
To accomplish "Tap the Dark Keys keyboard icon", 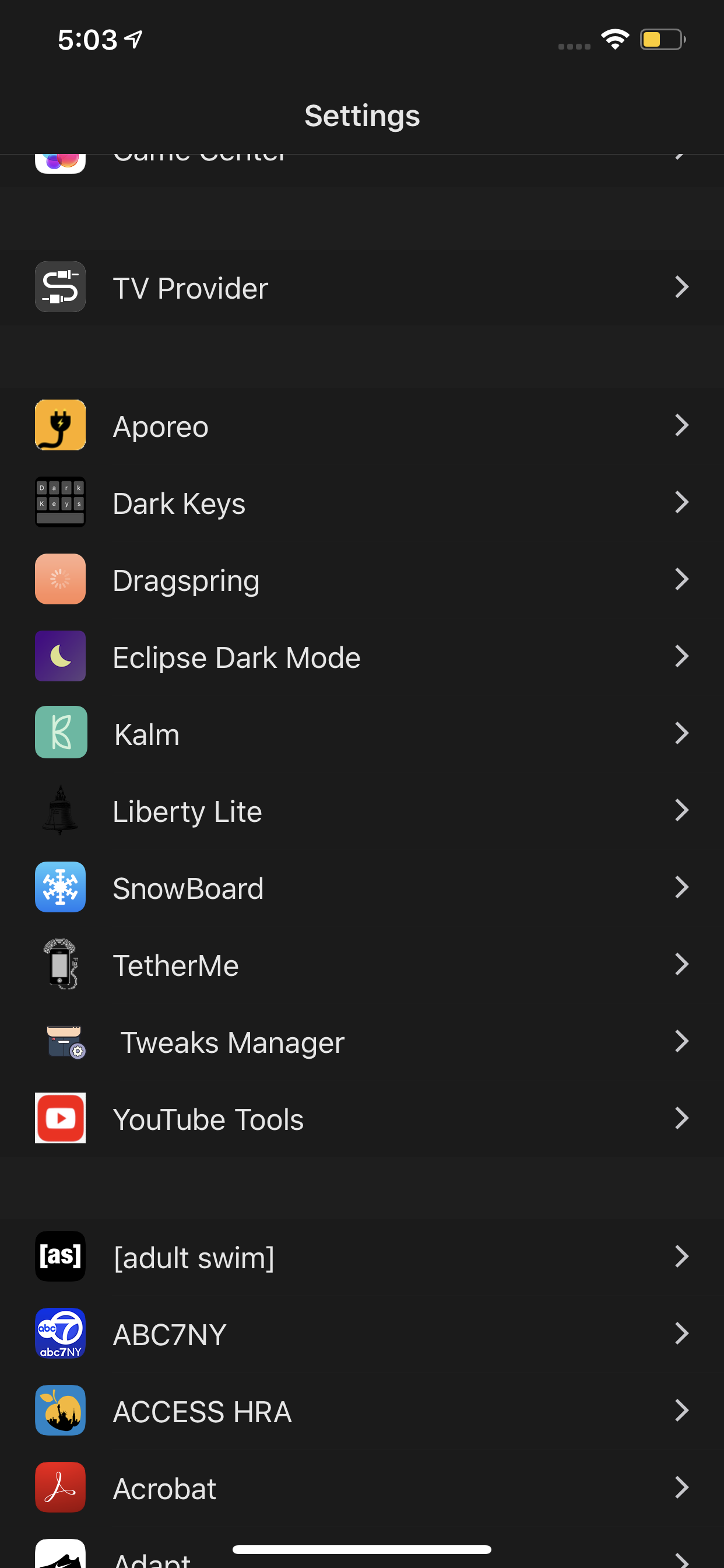I will pos(60,502).
